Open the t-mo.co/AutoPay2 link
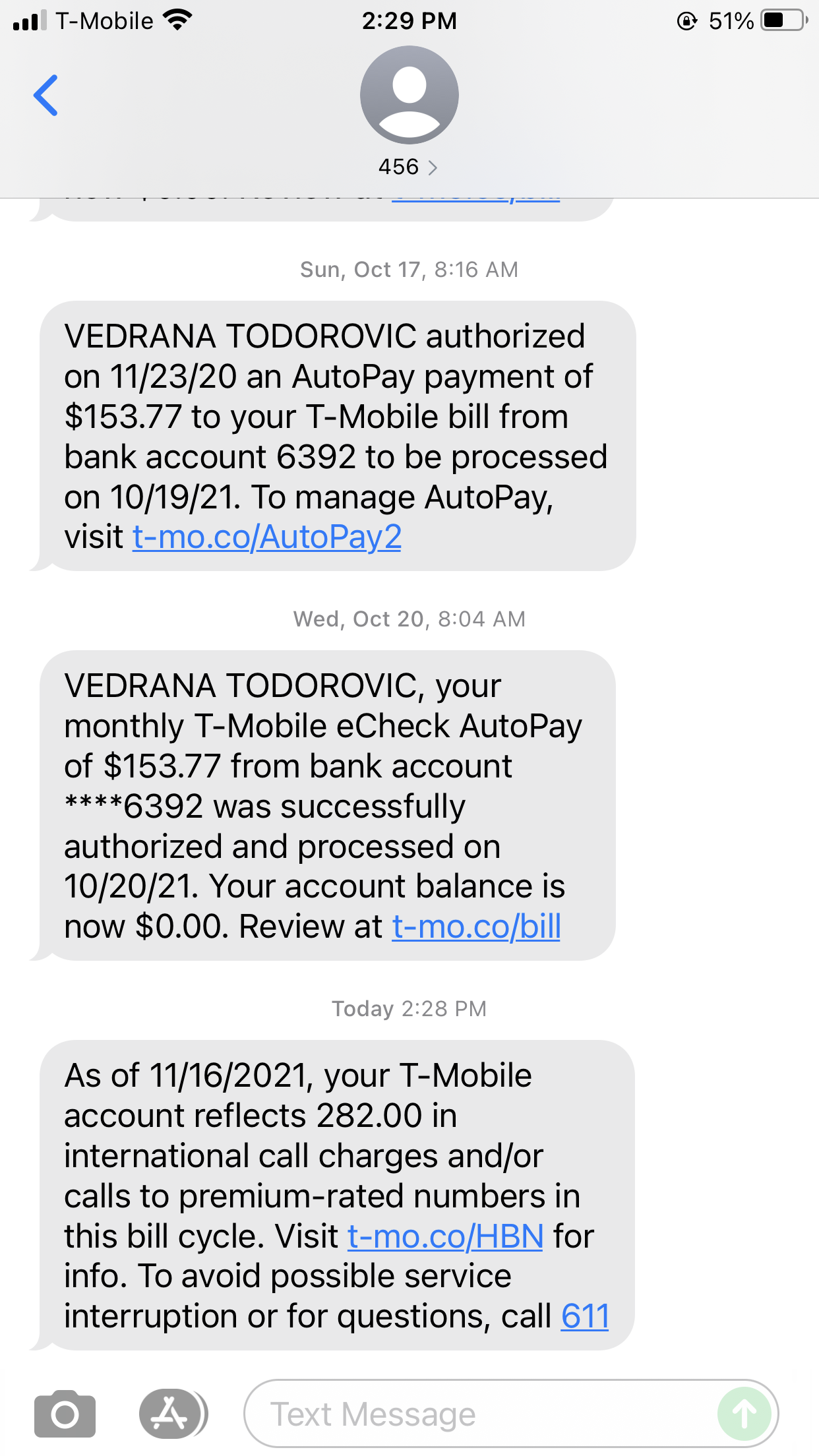Image resolution: width=819 pixels, height=1456 pixels. tap(266, 538)
